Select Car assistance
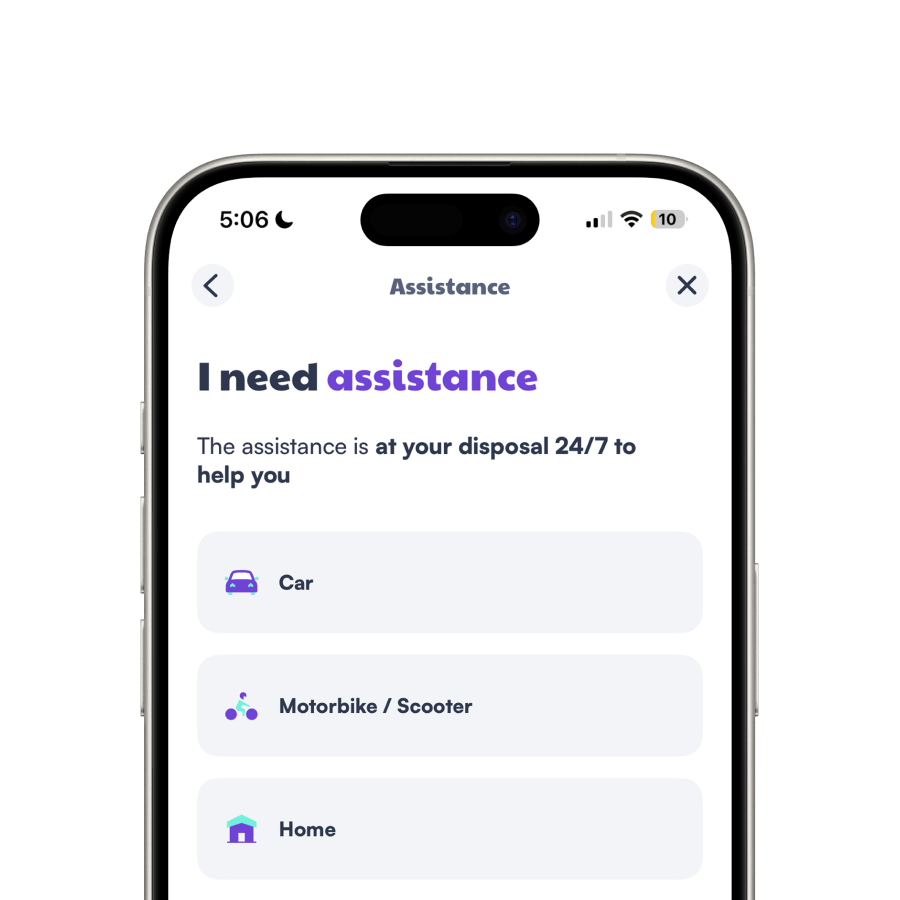Viewport: 900px width, 900px height. coord(449,582)
